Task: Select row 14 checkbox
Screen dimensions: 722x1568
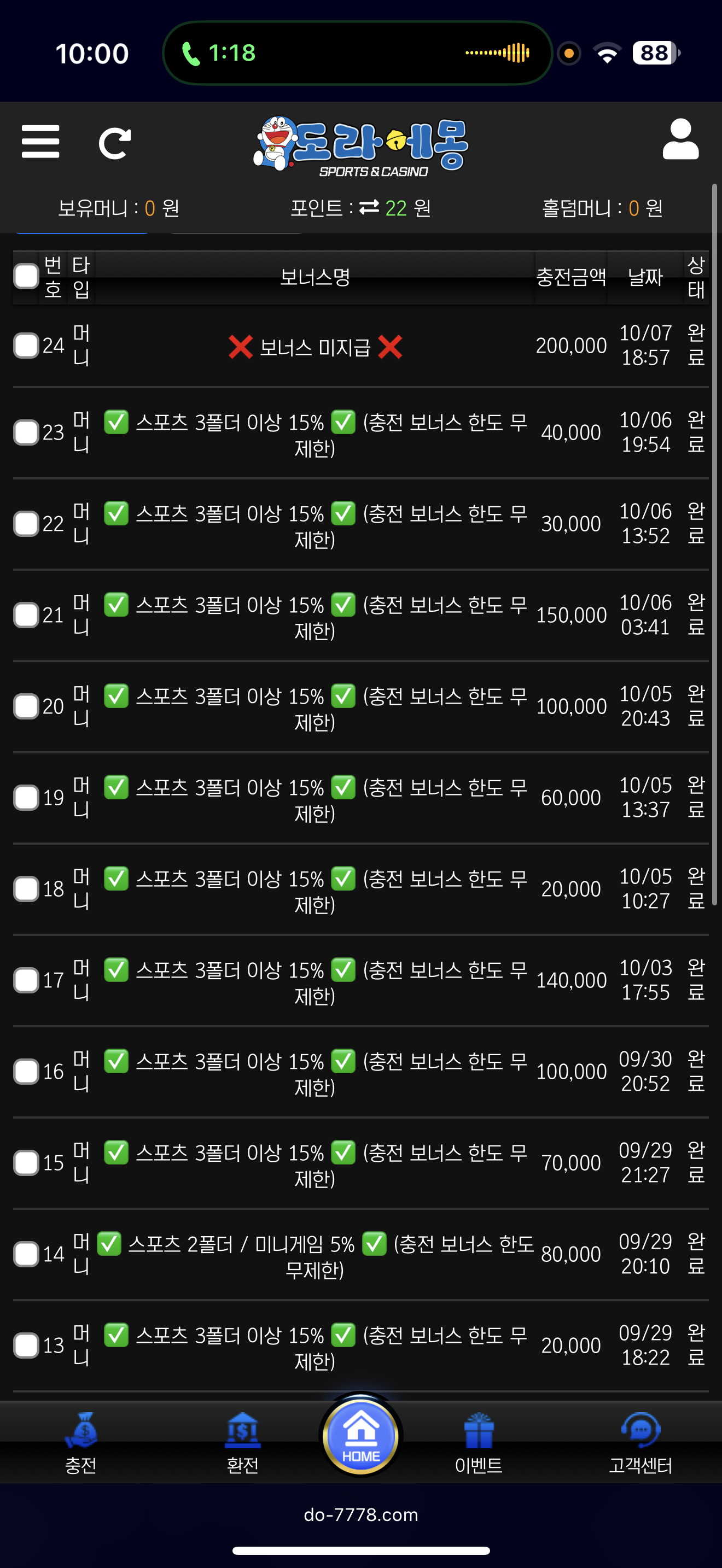Action: pos(26,1255)
